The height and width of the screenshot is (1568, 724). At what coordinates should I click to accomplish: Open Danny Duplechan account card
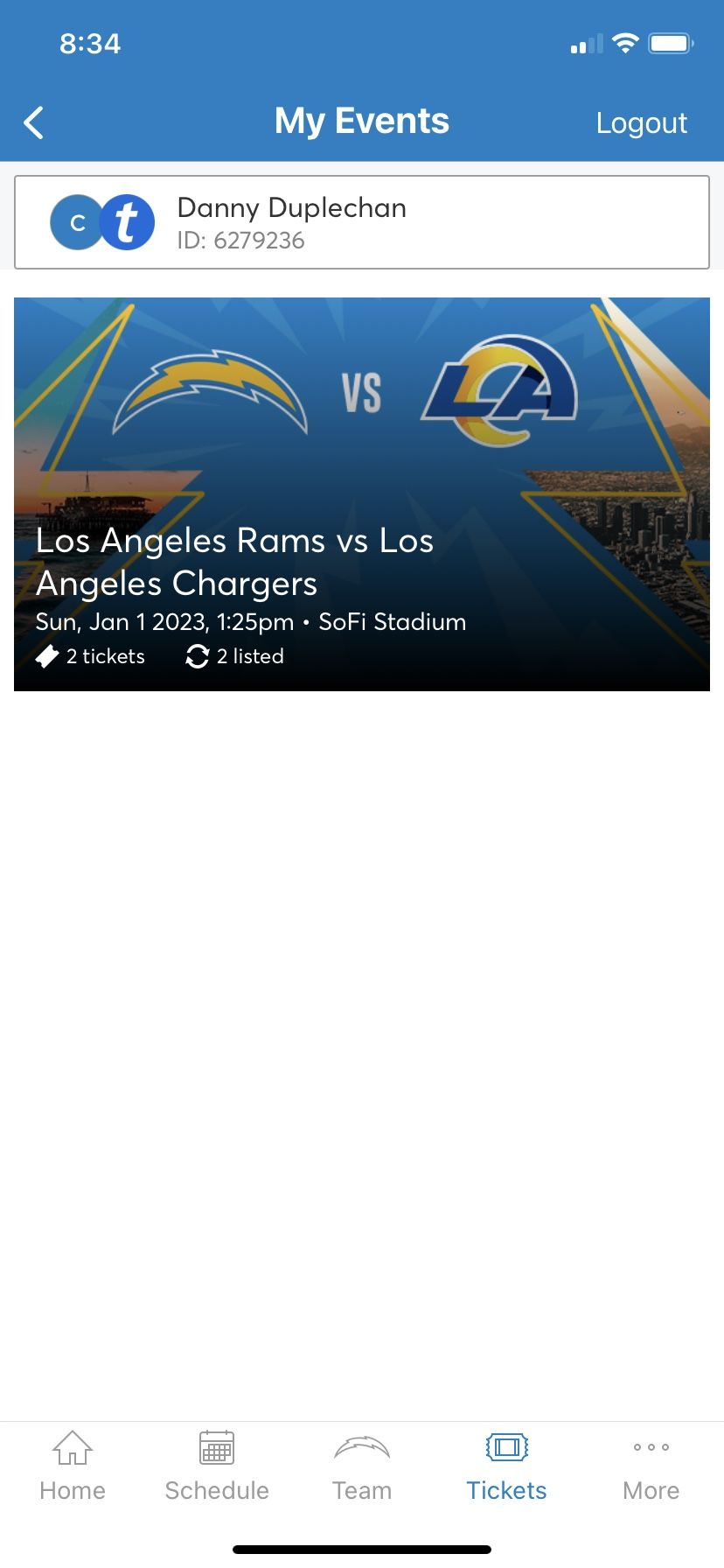(x=362, y=222)
